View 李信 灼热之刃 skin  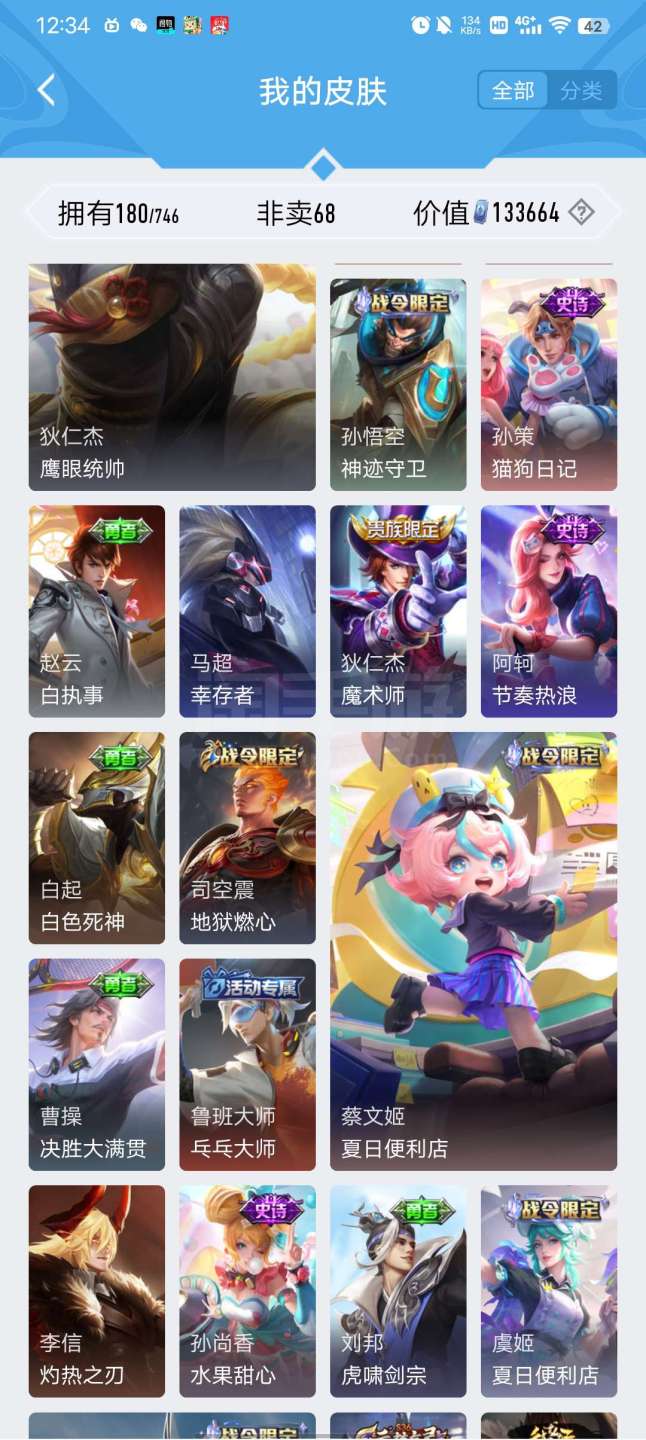coord(97,1291)
